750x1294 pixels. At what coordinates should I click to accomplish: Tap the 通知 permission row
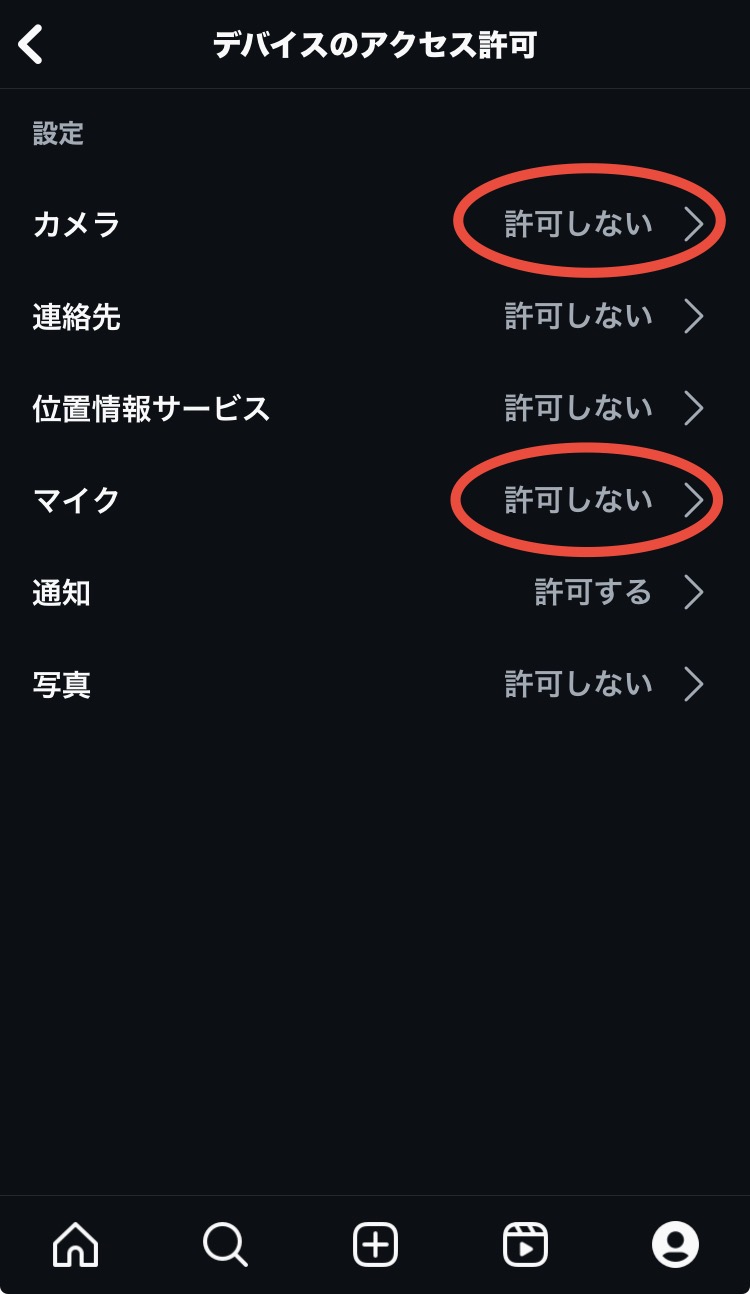pos(375,593)
